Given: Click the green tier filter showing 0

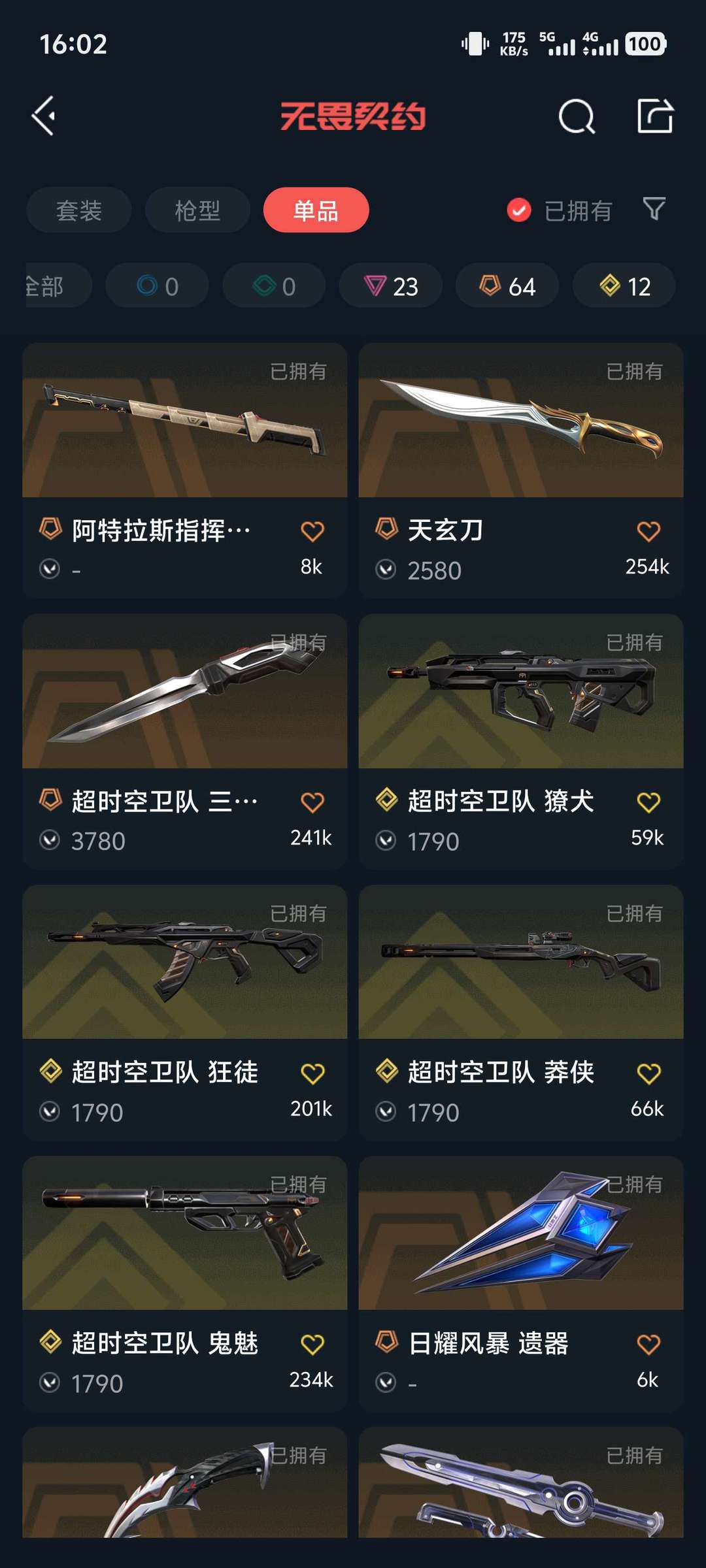Looking at the screenshot, I should tap(274, 286).
